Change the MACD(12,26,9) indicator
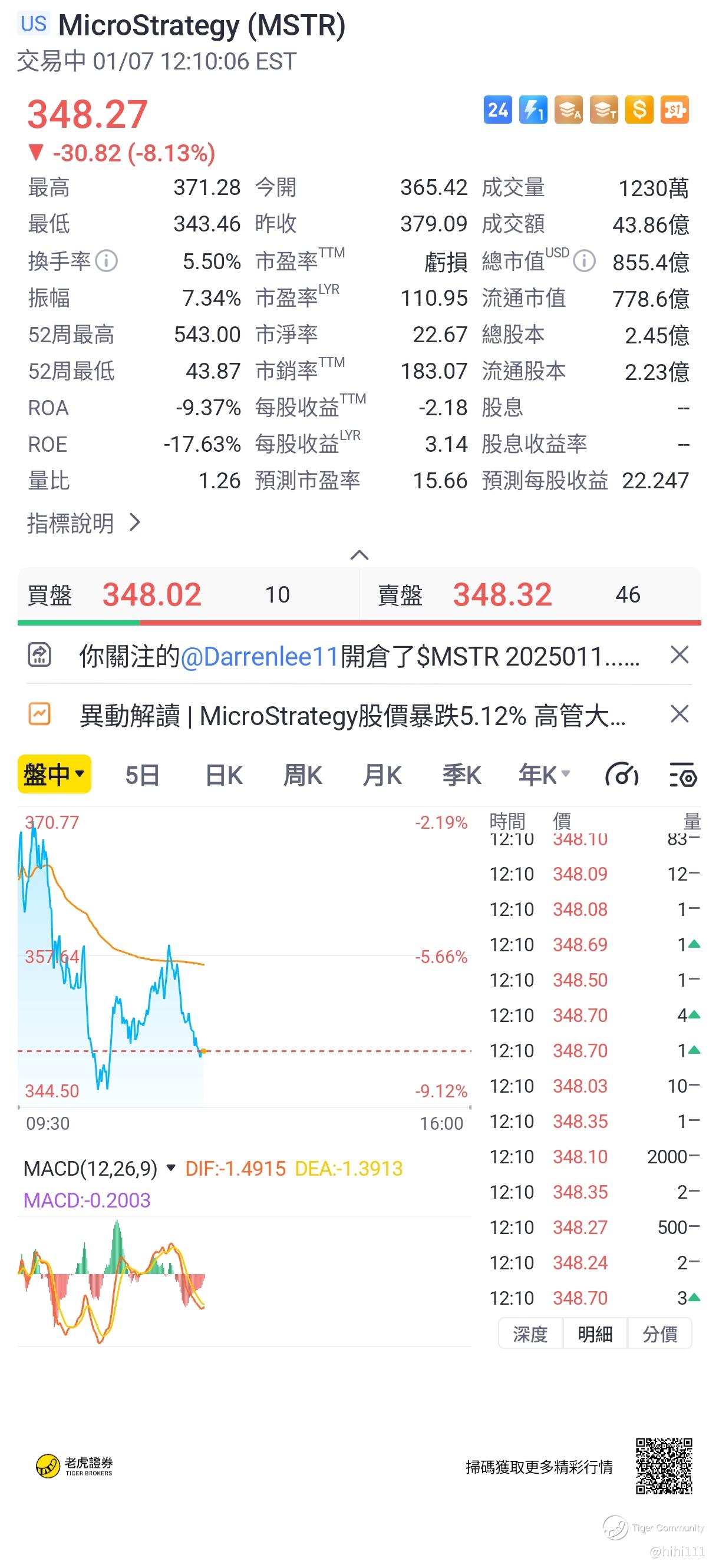Viewport: 719px width, 1568px height. pyautogui.click(x=100, y=1169)
